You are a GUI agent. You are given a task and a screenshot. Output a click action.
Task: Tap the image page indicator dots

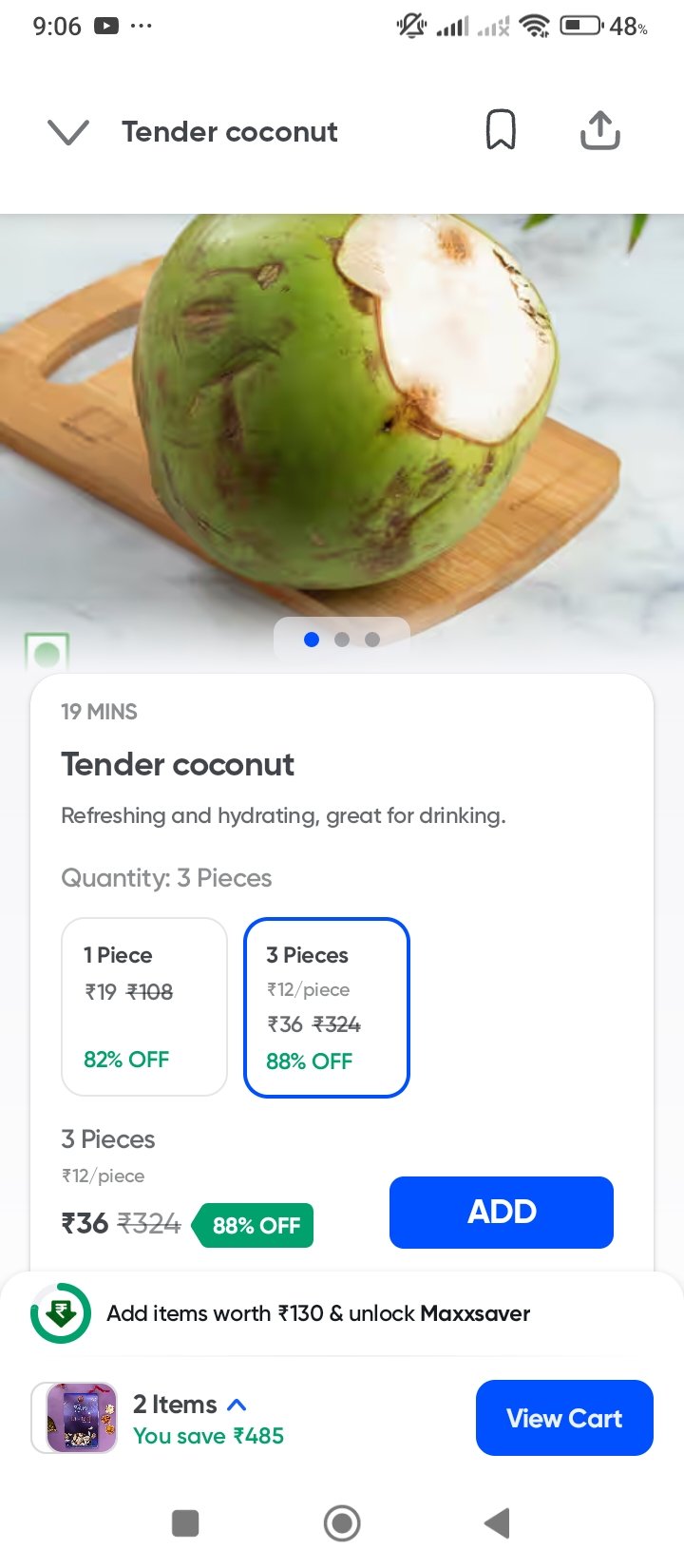pos(342,640)
